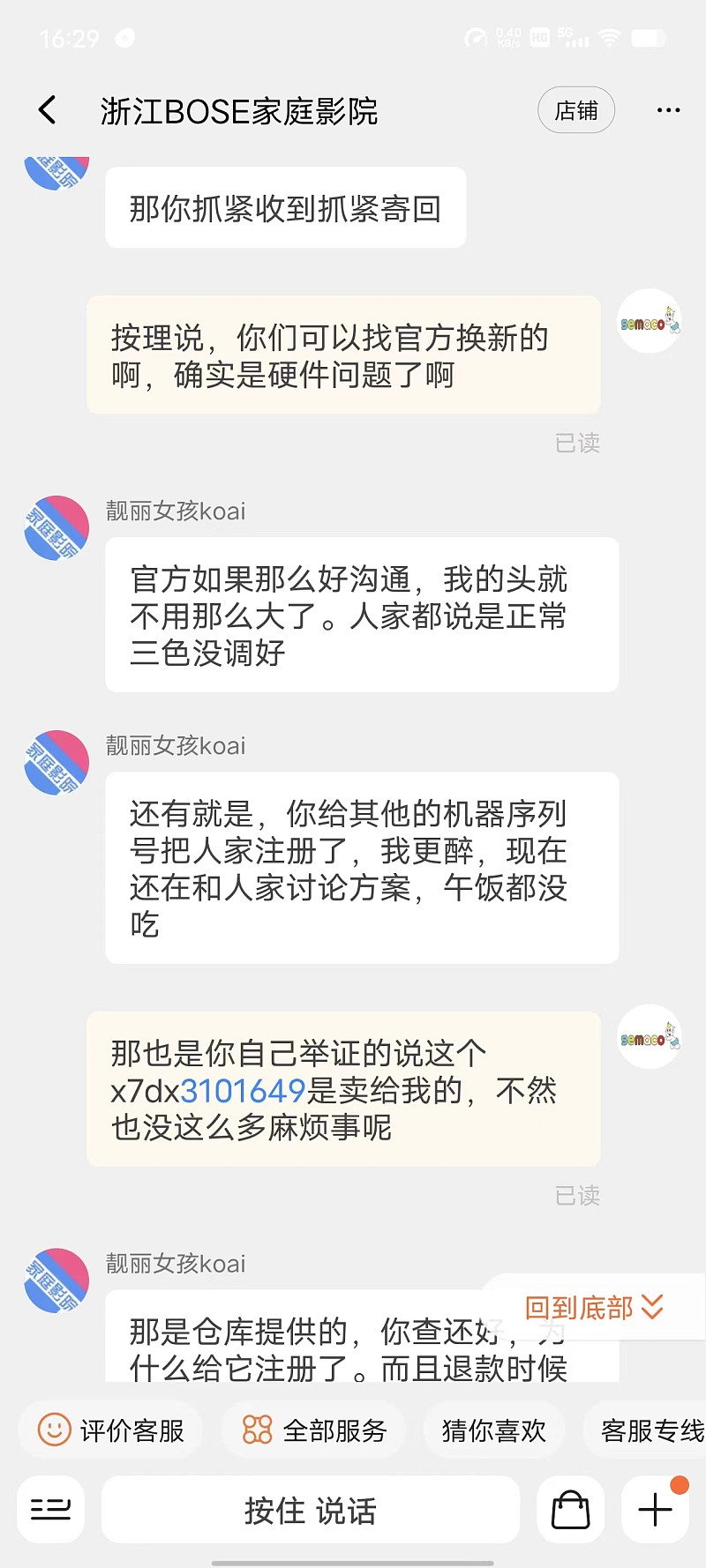
Task: Open the shopping bag icon
Action: (x=570, y=1510)
